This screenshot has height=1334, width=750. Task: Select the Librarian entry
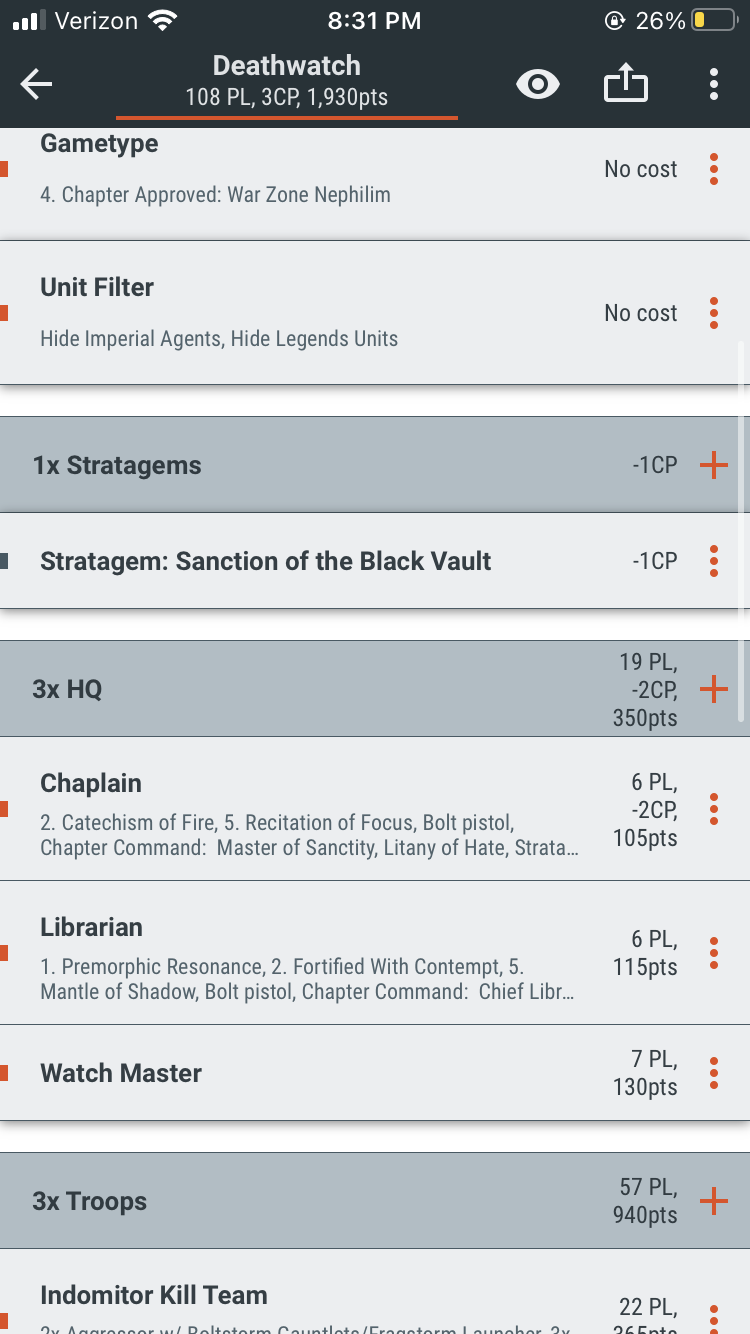[300, 953]
